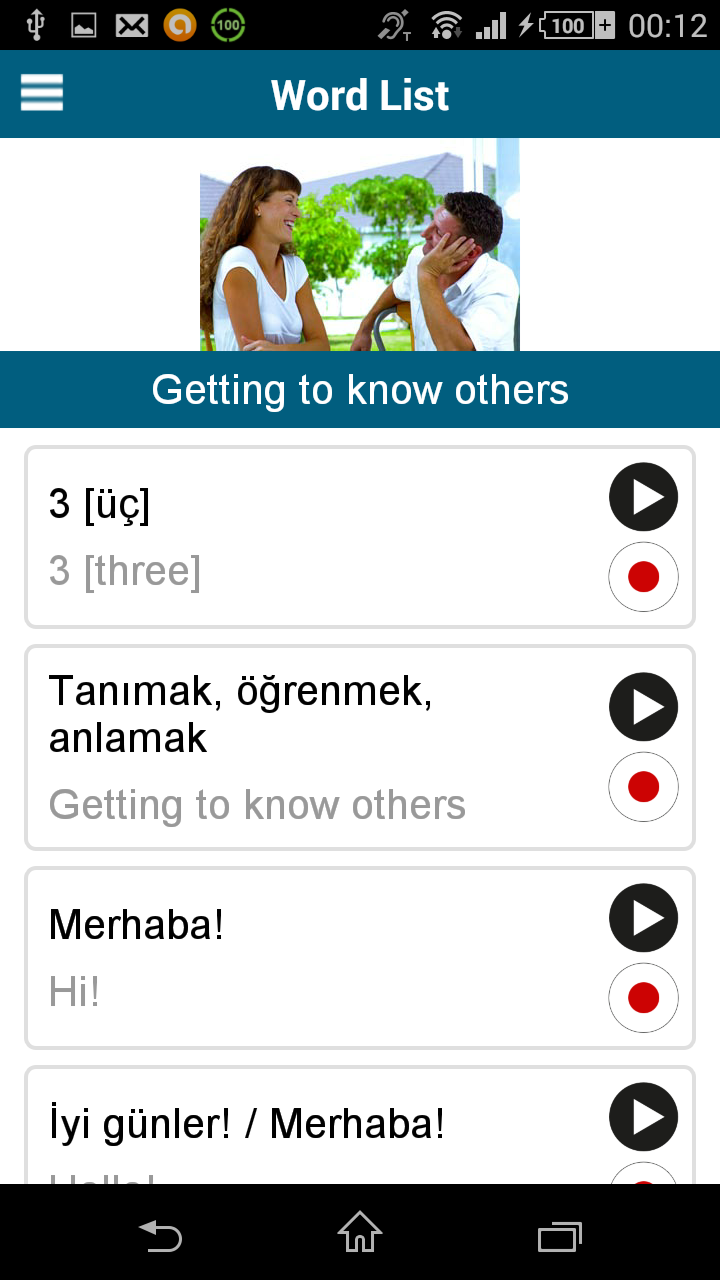The width and height of the screenshot is (720, 1280).
Task: Open the hamburger navigation menu
Action: (x=41, y=93)
